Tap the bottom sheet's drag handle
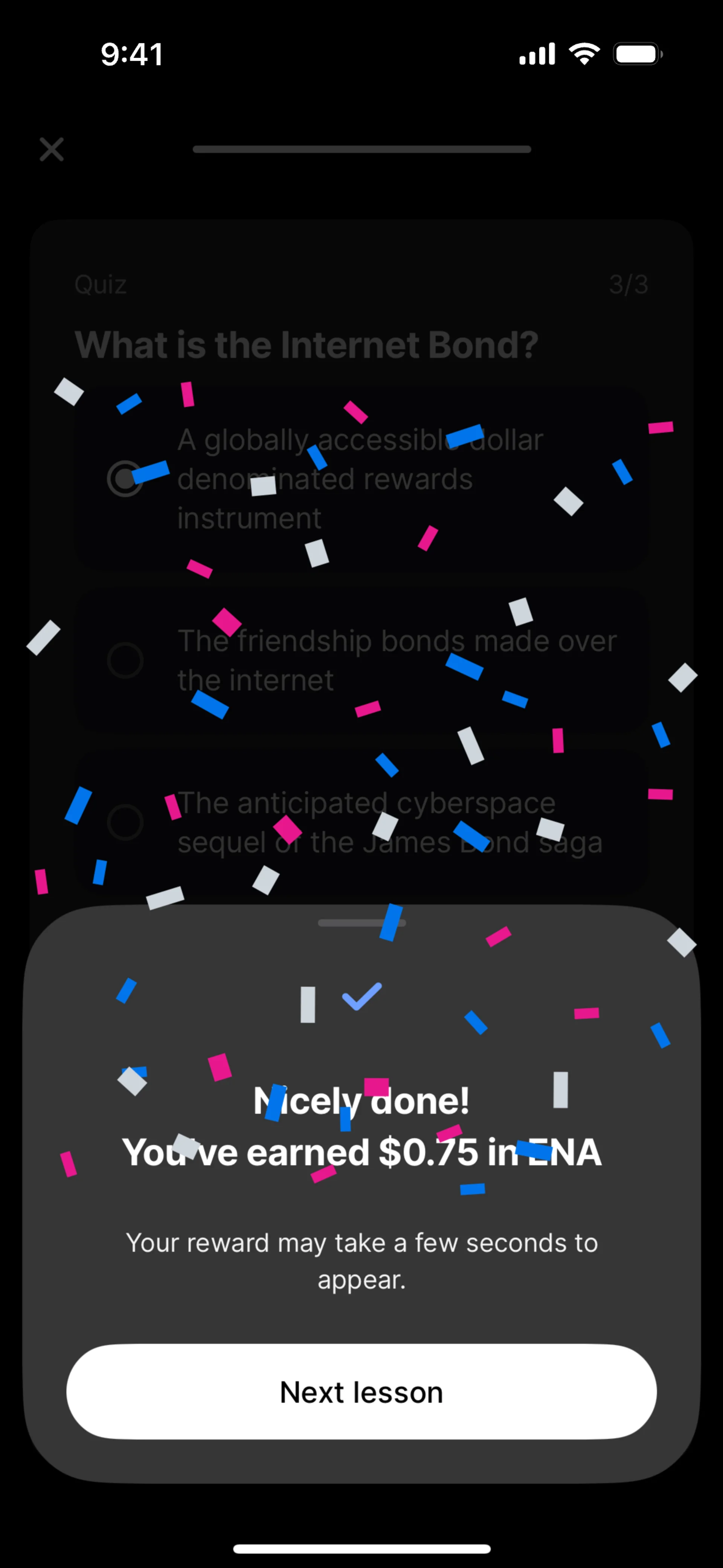The image size is (723, 1568). pos(361,923)
